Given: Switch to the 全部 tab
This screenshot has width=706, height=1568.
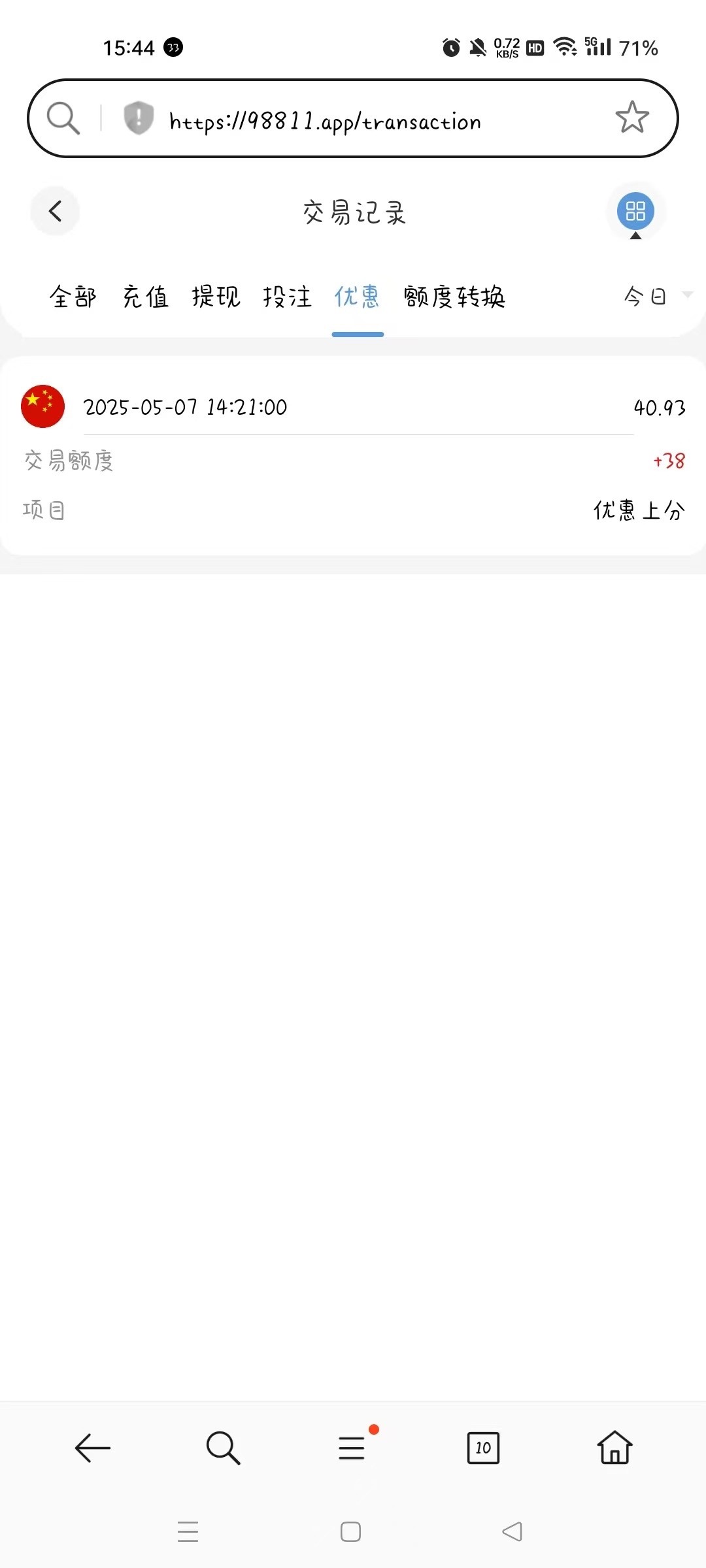Looking at the screenshot, I should coord(73,297).
